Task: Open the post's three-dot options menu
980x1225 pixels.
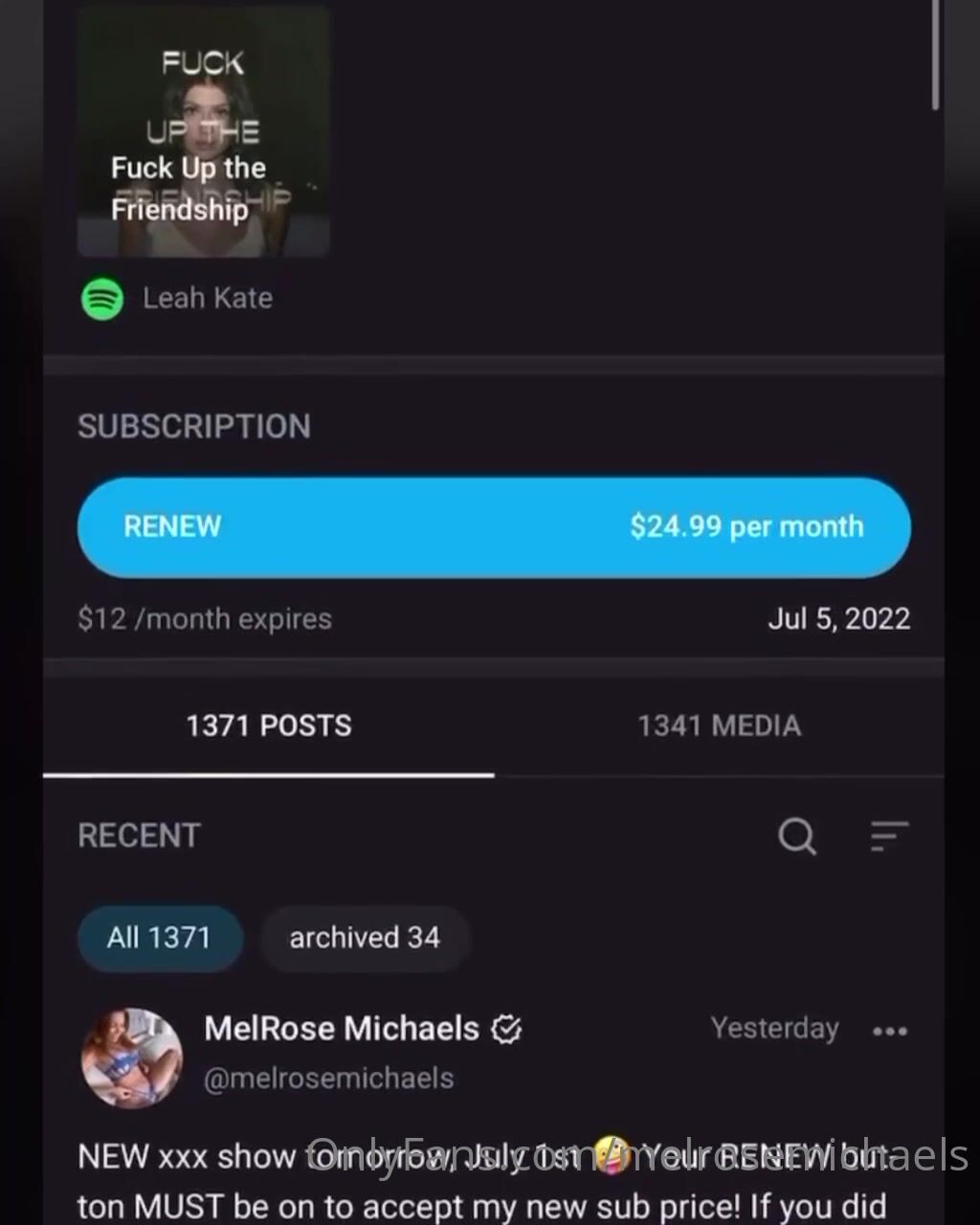Action: tap(889, 1031)
